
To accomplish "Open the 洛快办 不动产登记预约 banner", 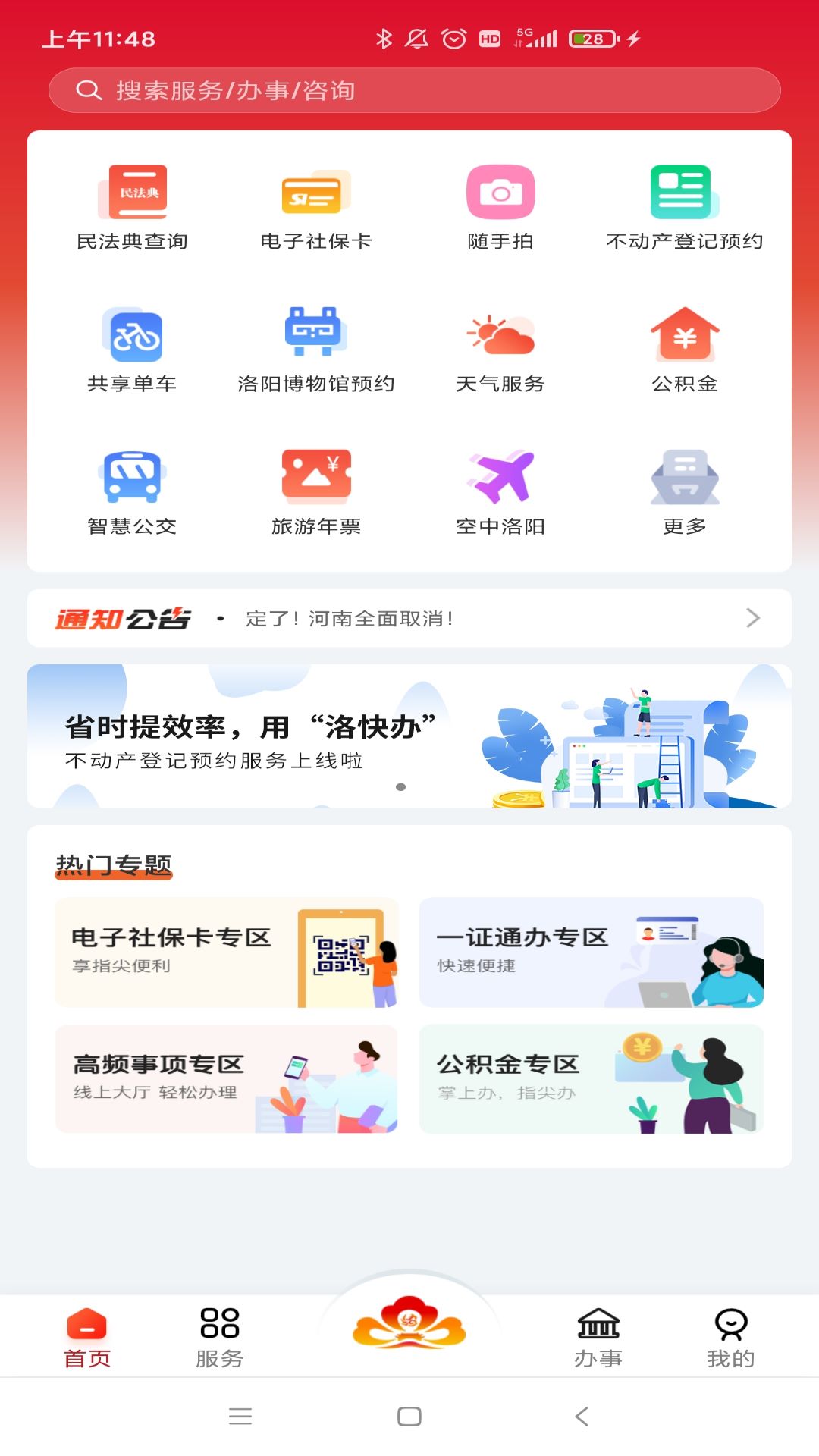I will point(409,736).
